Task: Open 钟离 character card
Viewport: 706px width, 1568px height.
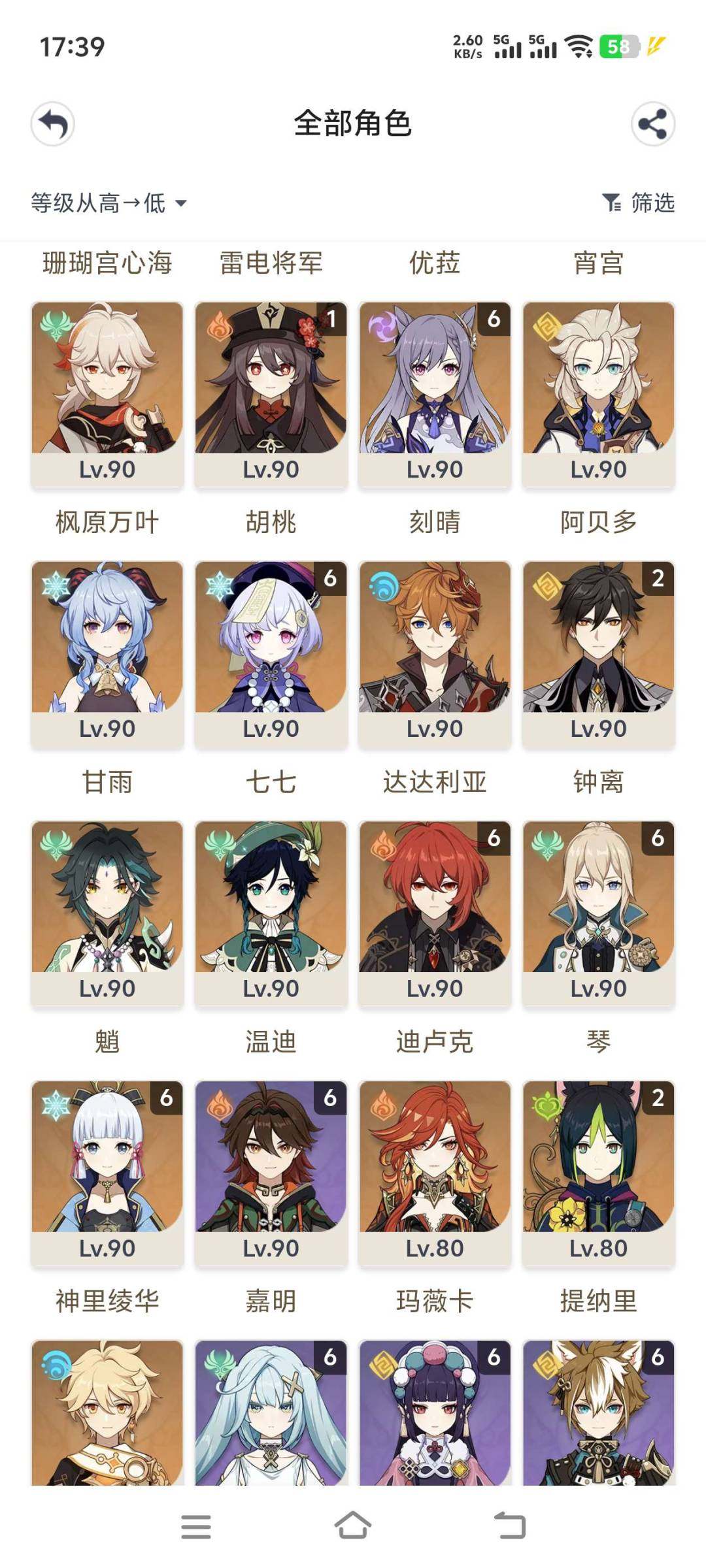Action: pyautogui.click(x=598, y=651)
